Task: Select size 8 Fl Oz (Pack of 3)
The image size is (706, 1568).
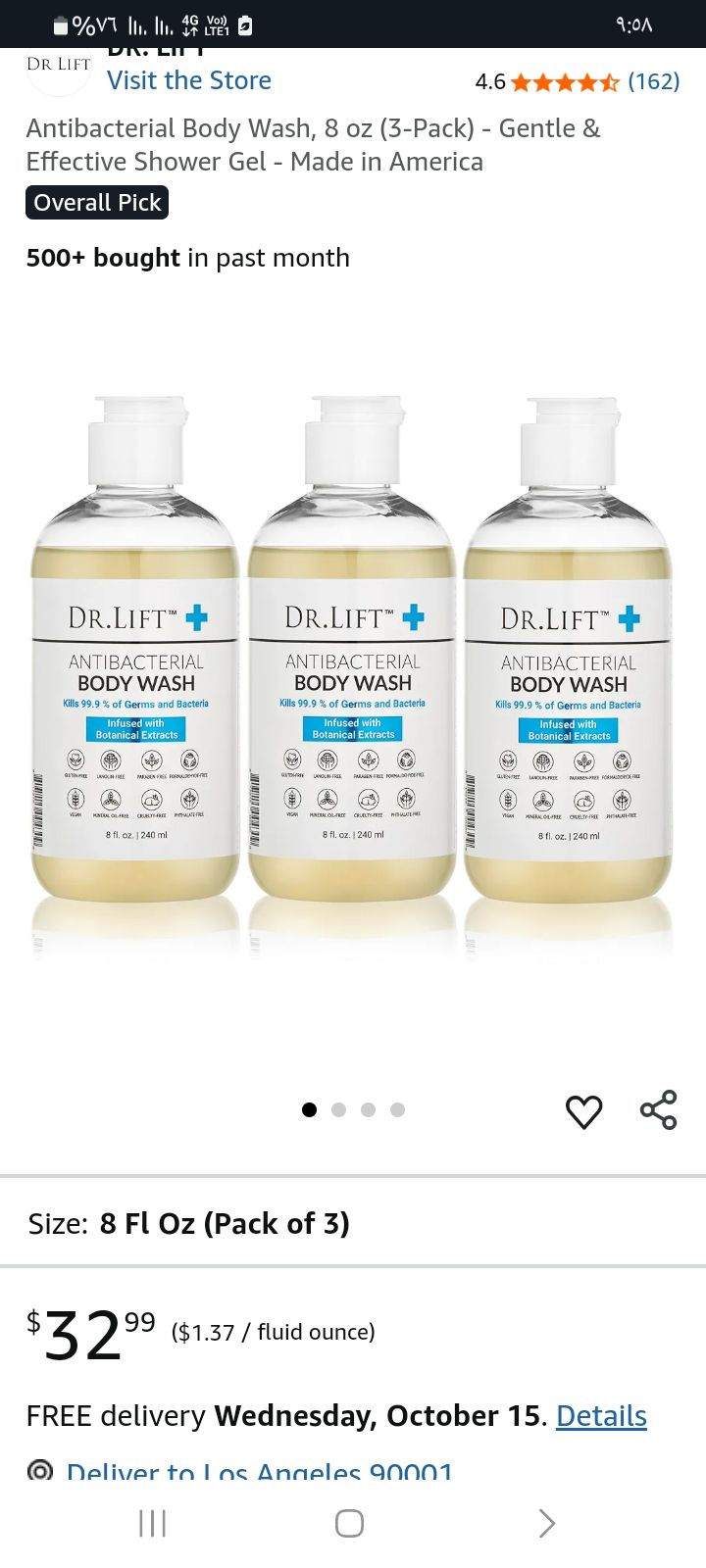Action: tap(224, 1223)
